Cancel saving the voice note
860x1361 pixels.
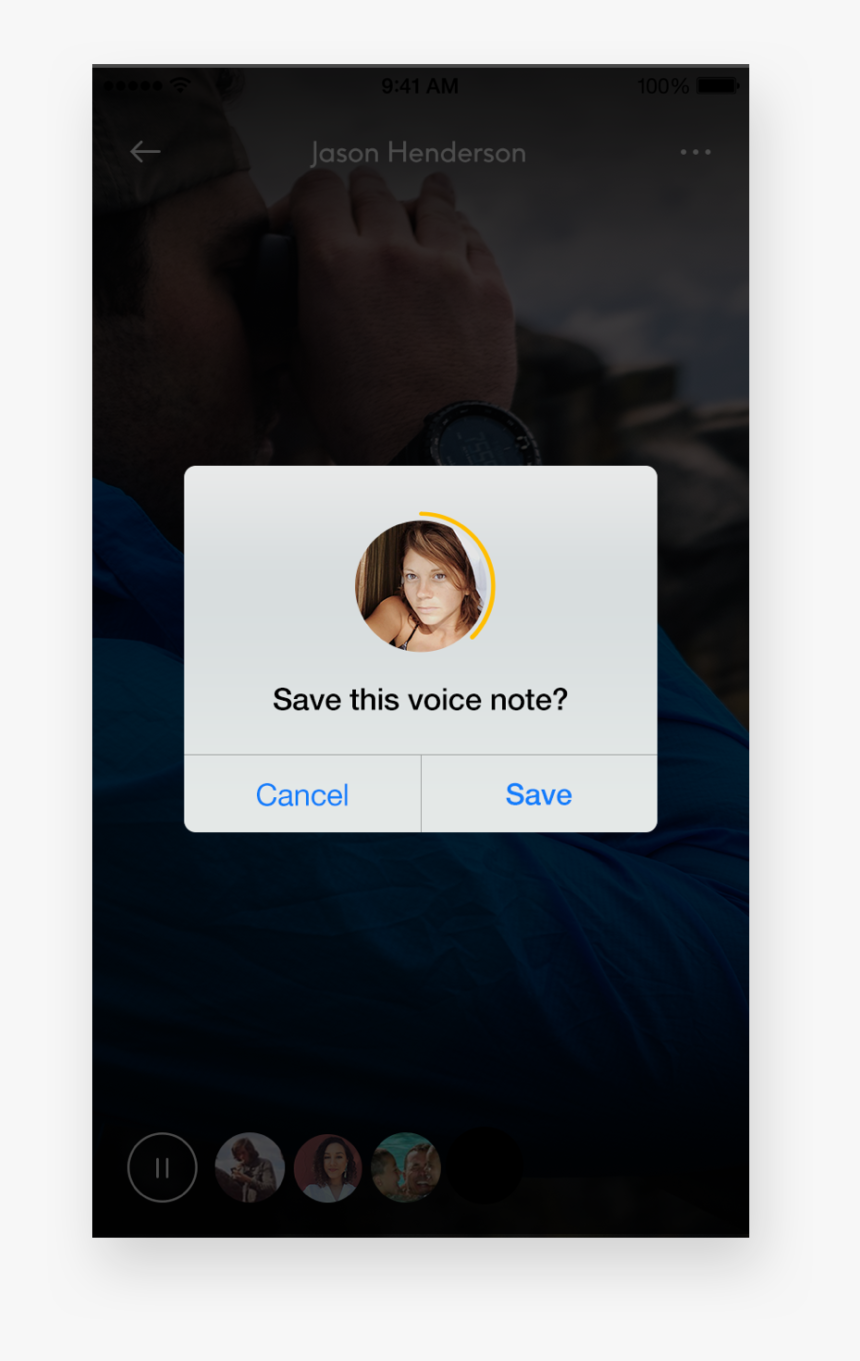tap(302, 794)
